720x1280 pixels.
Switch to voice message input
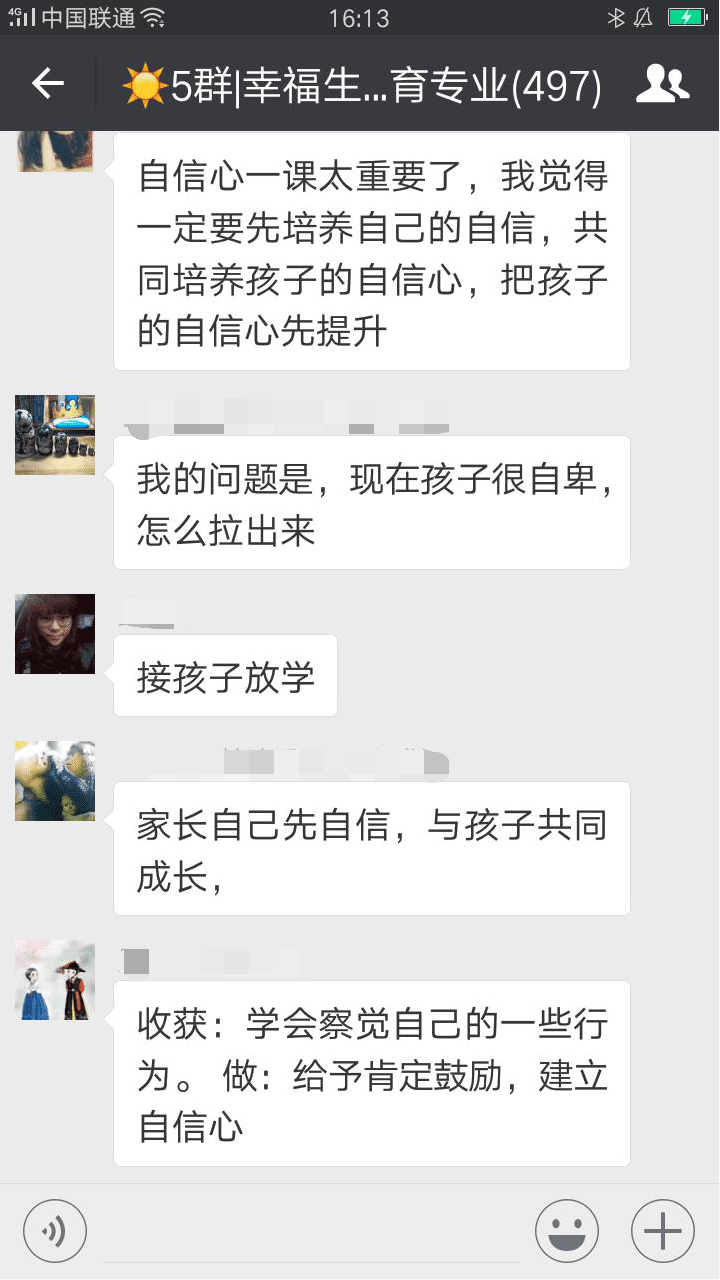[x=55, y=1230]
